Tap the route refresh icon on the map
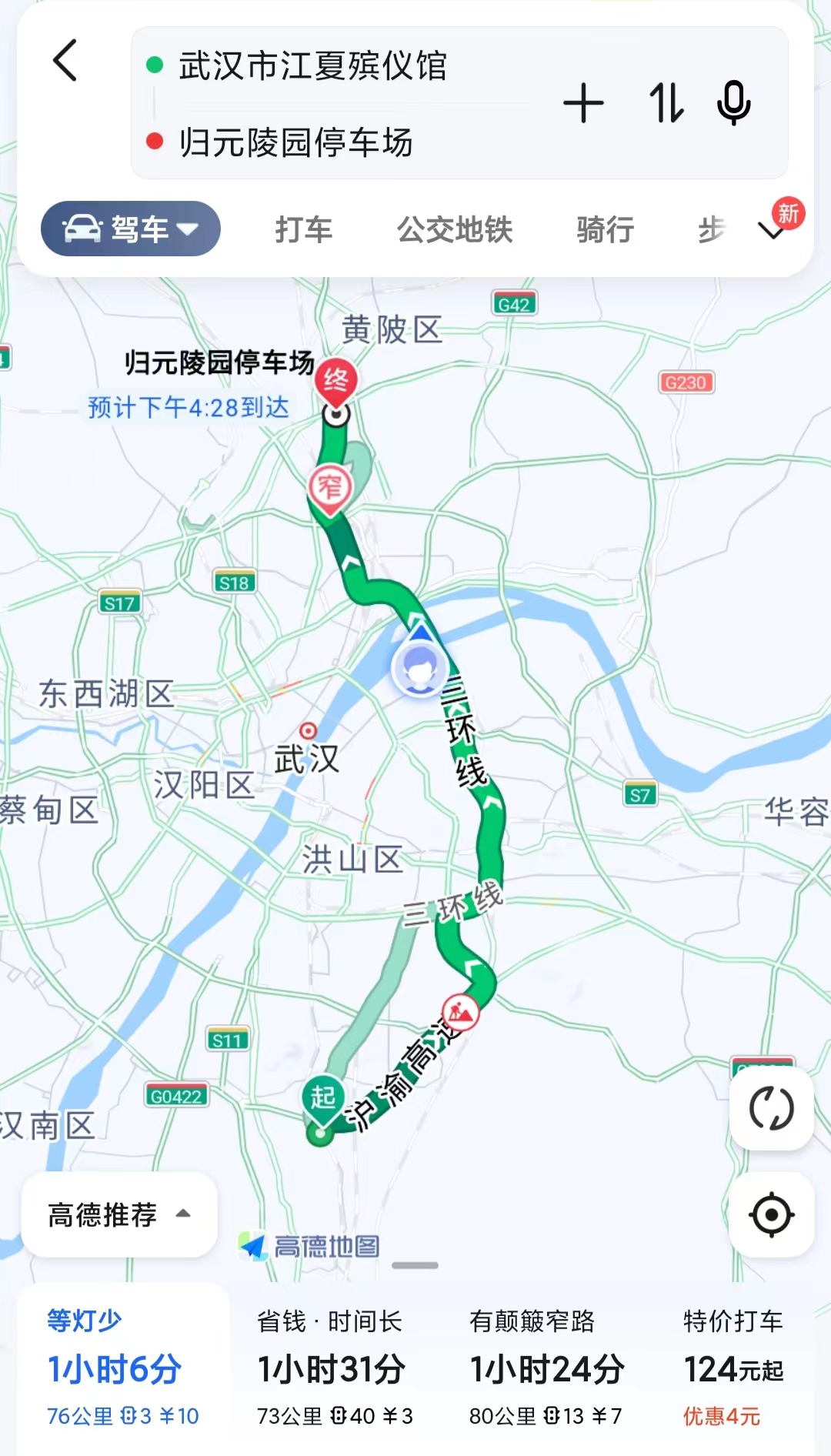This screenshot has width=831, height=1456. 772,1108
